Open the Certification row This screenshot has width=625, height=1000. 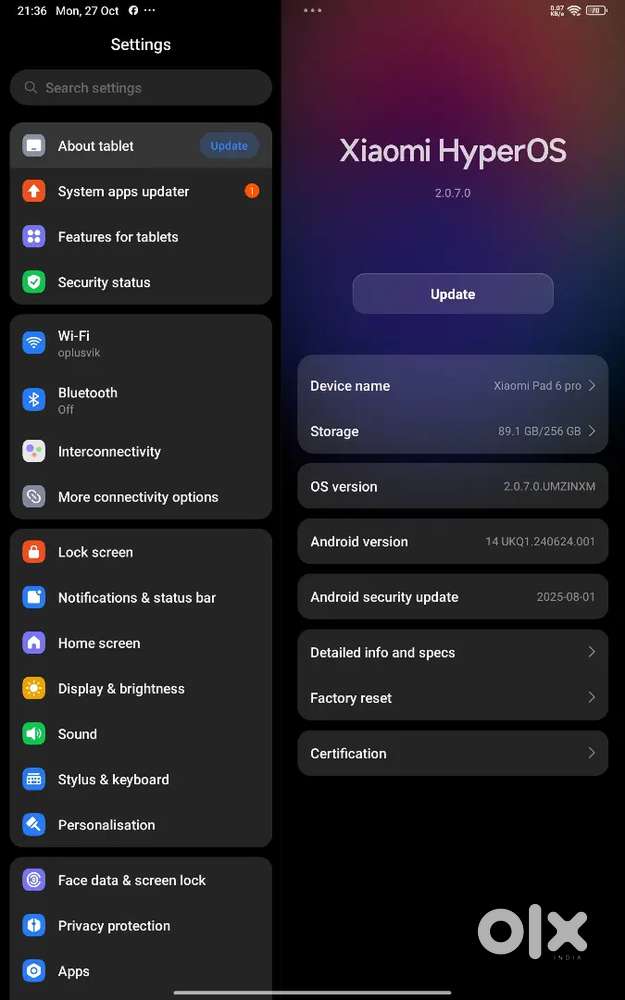tap(452, 753)
